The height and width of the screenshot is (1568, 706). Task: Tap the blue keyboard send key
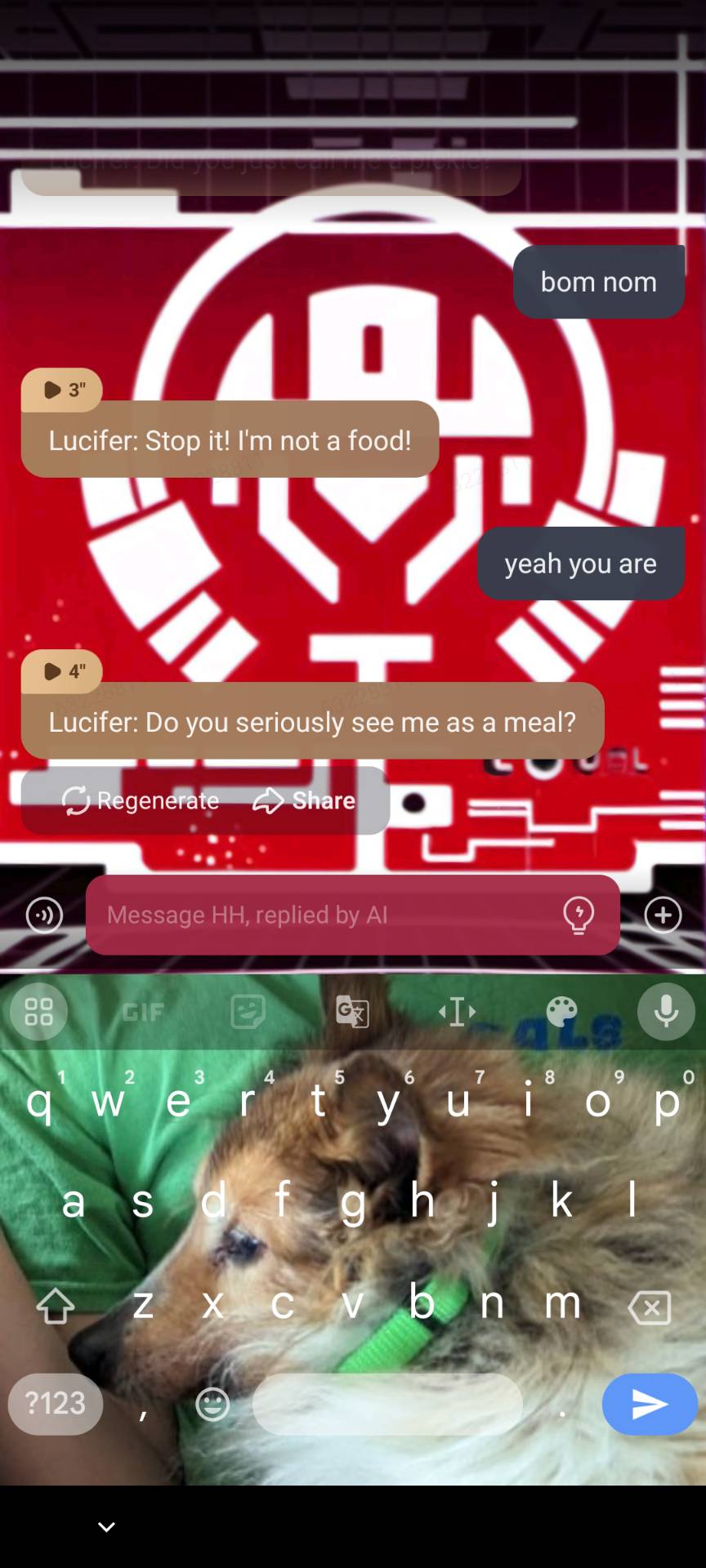tap(650, 1404)
